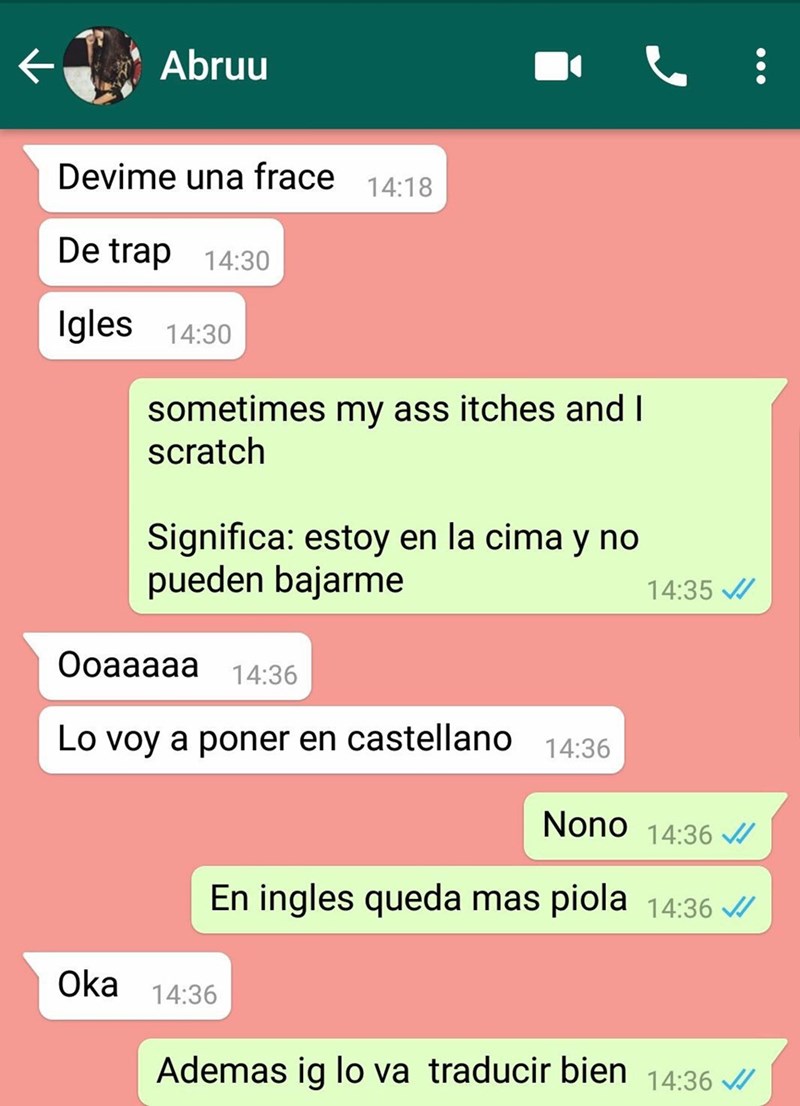Open contact info for Abruu
800x1106 pixels.
click(x=214, y=66)
